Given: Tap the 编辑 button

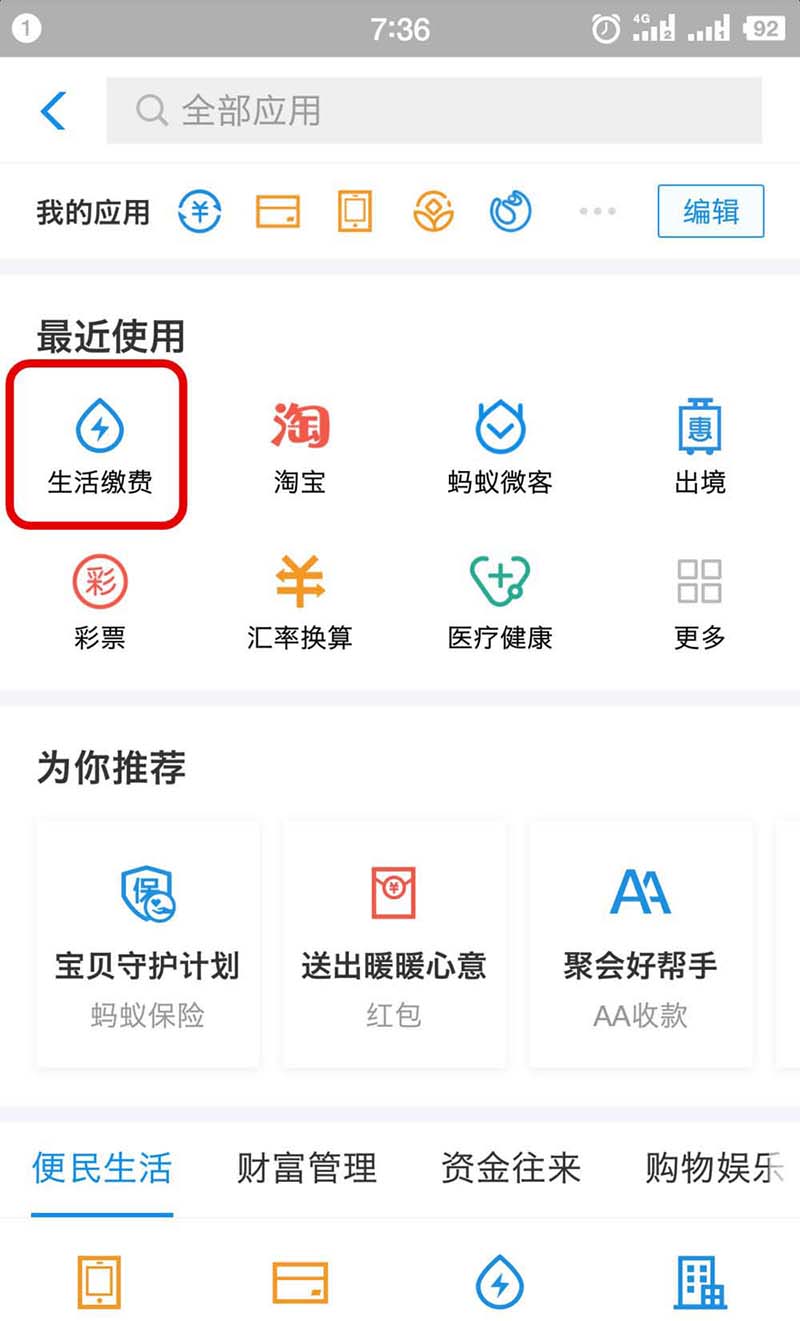Looking at the screenshot, I should [x=710, y=211].
